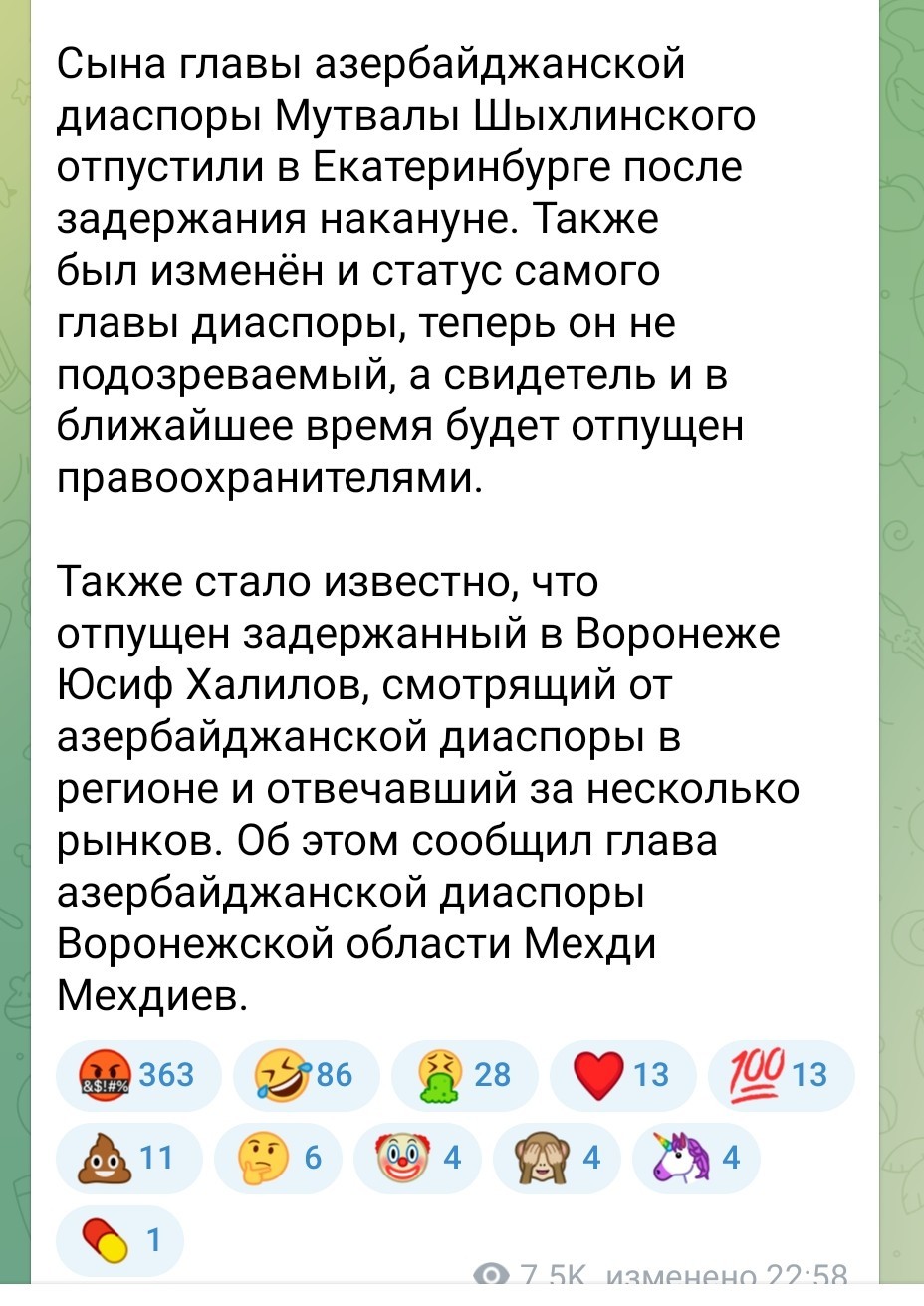
Task: Tap the laughing emoji reaction with 86
Action: click(x=306, y=1075)
